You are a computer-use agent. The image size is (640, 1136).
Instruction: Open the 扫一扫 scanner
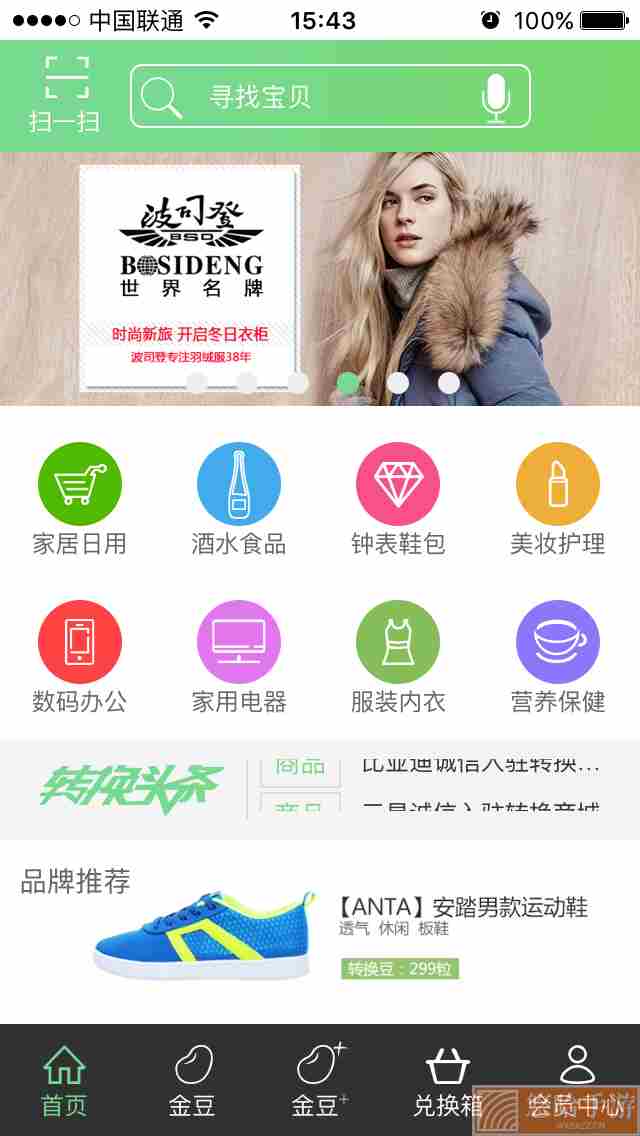[x=66, y=94]
